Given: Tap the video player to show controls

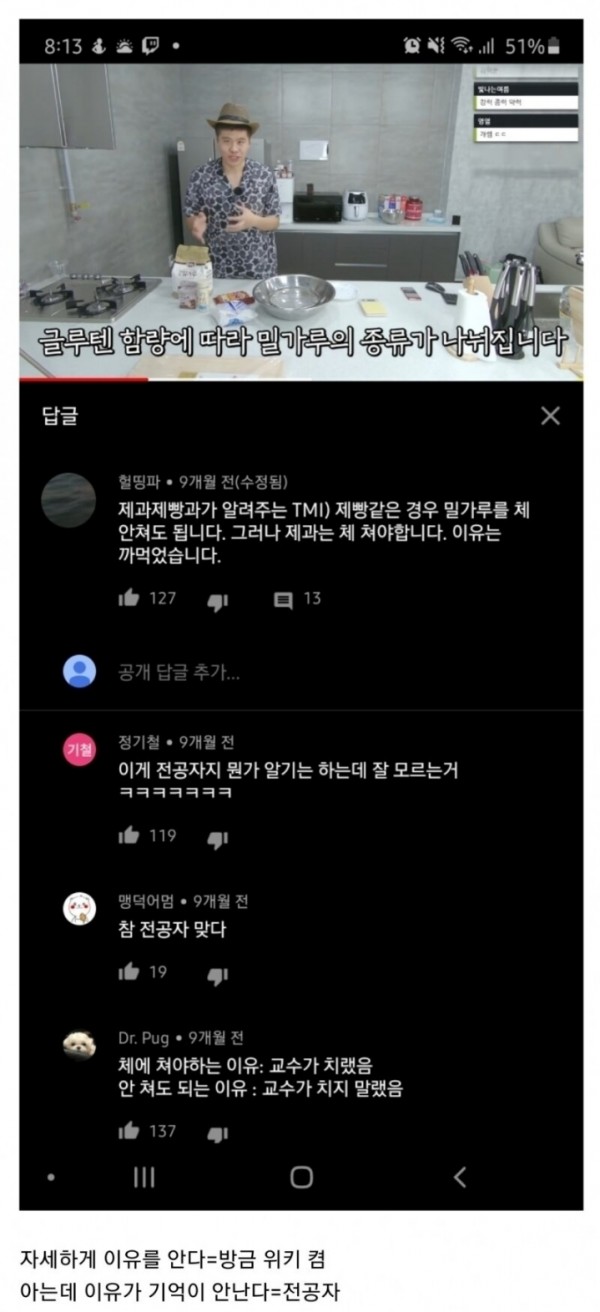Looking at the screenshot, I should coord(300,220).
